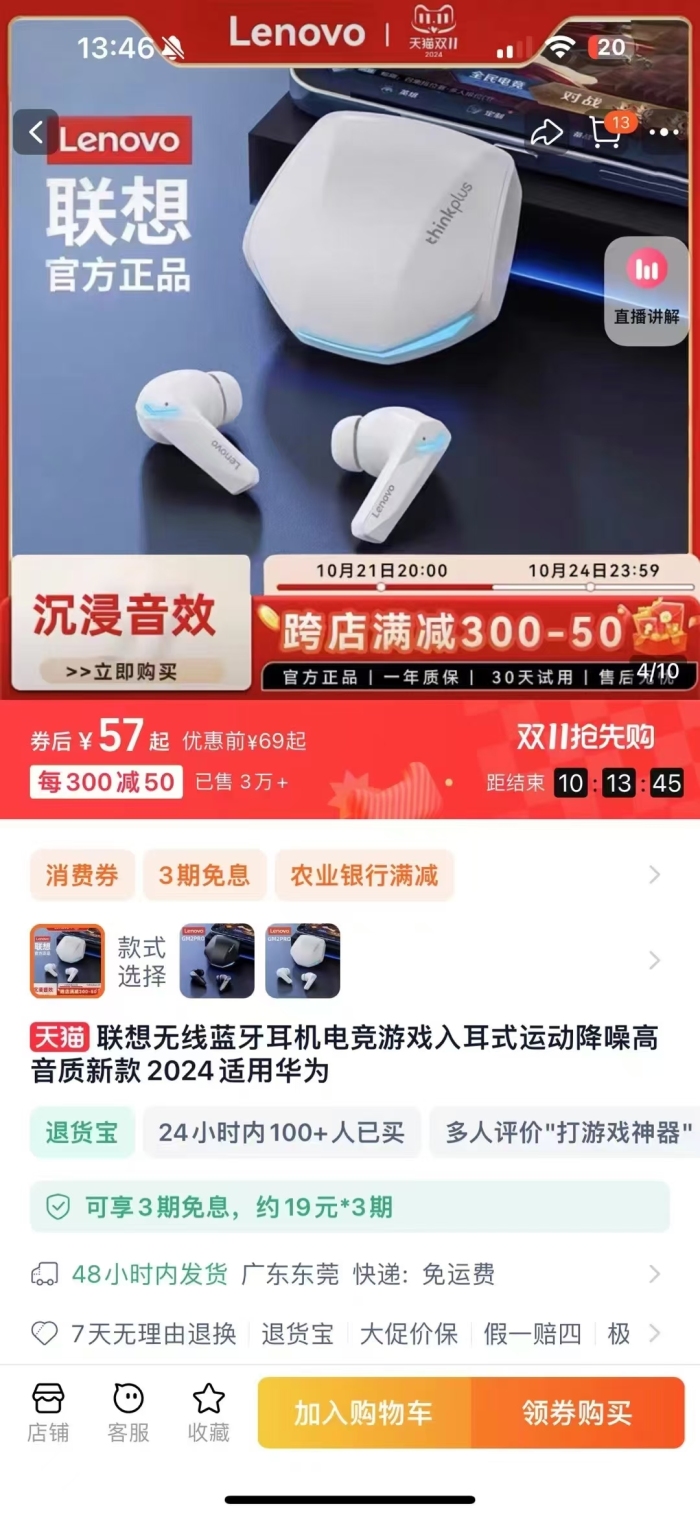Open the 农业银行满减 discount chip
The image size is (700, 1517).
click(364, 876)
